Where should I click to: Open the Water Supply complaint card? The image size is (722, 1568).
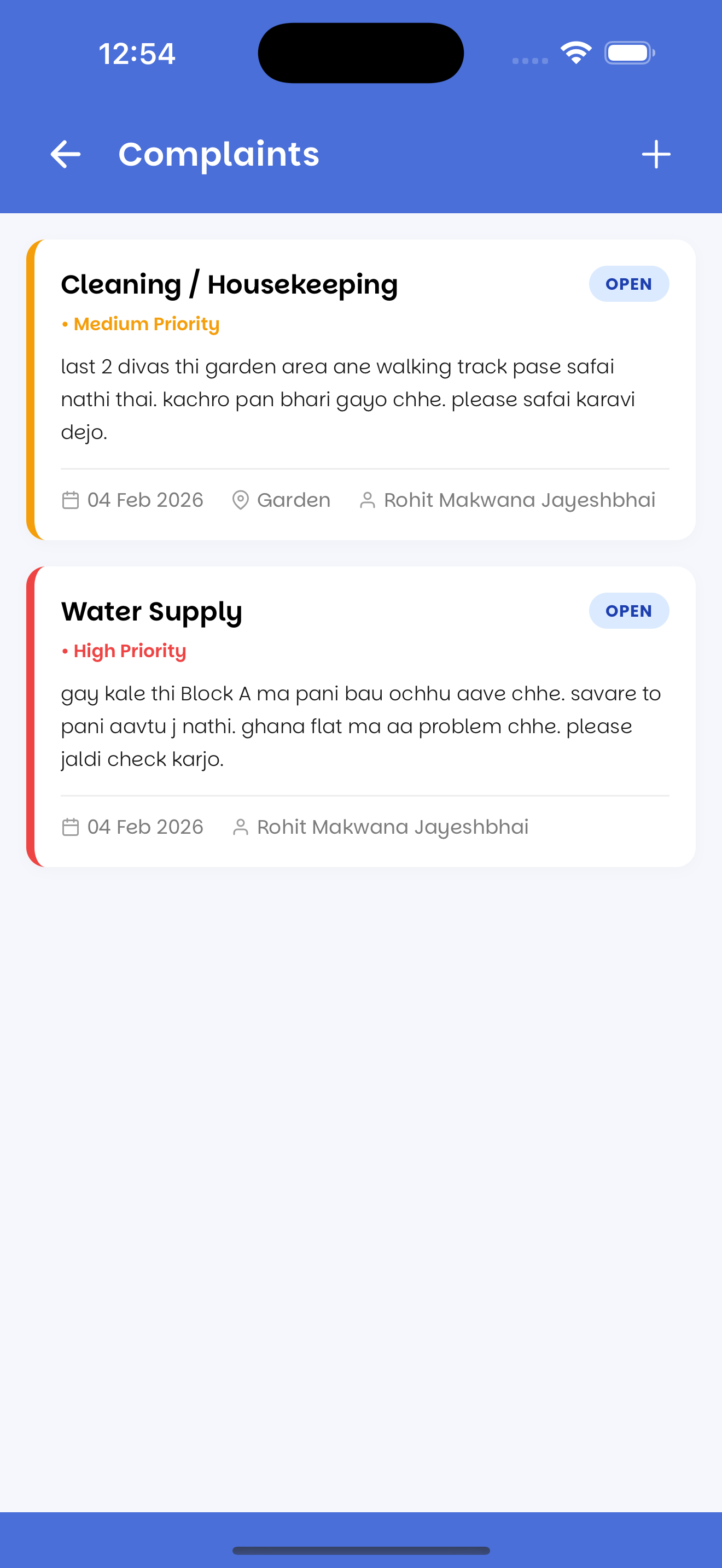[x=361, y=718]
